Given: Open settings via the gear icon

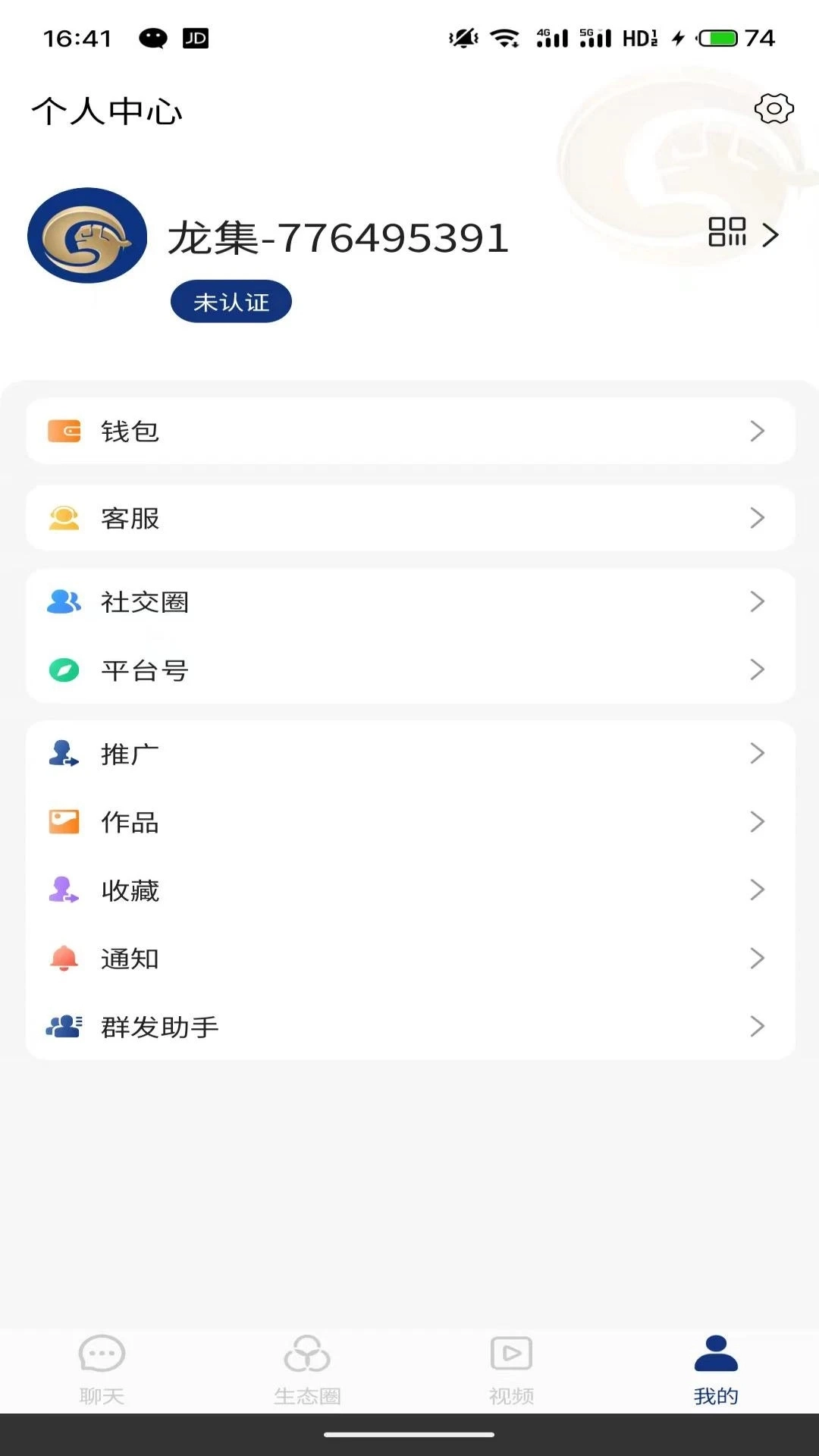Looking at the screenshot, I should tap(773, 109).
